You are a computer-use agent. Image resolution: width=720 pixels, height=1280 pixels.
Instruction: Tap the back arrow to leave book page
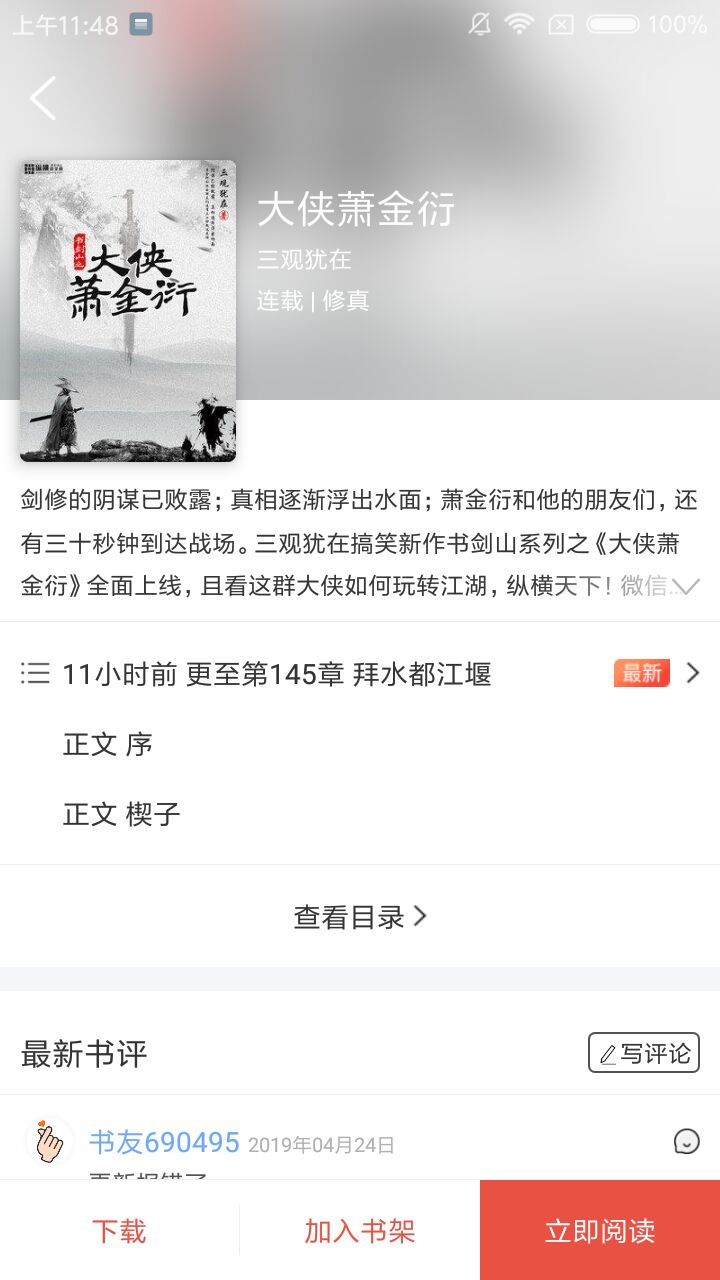(40, 98)
